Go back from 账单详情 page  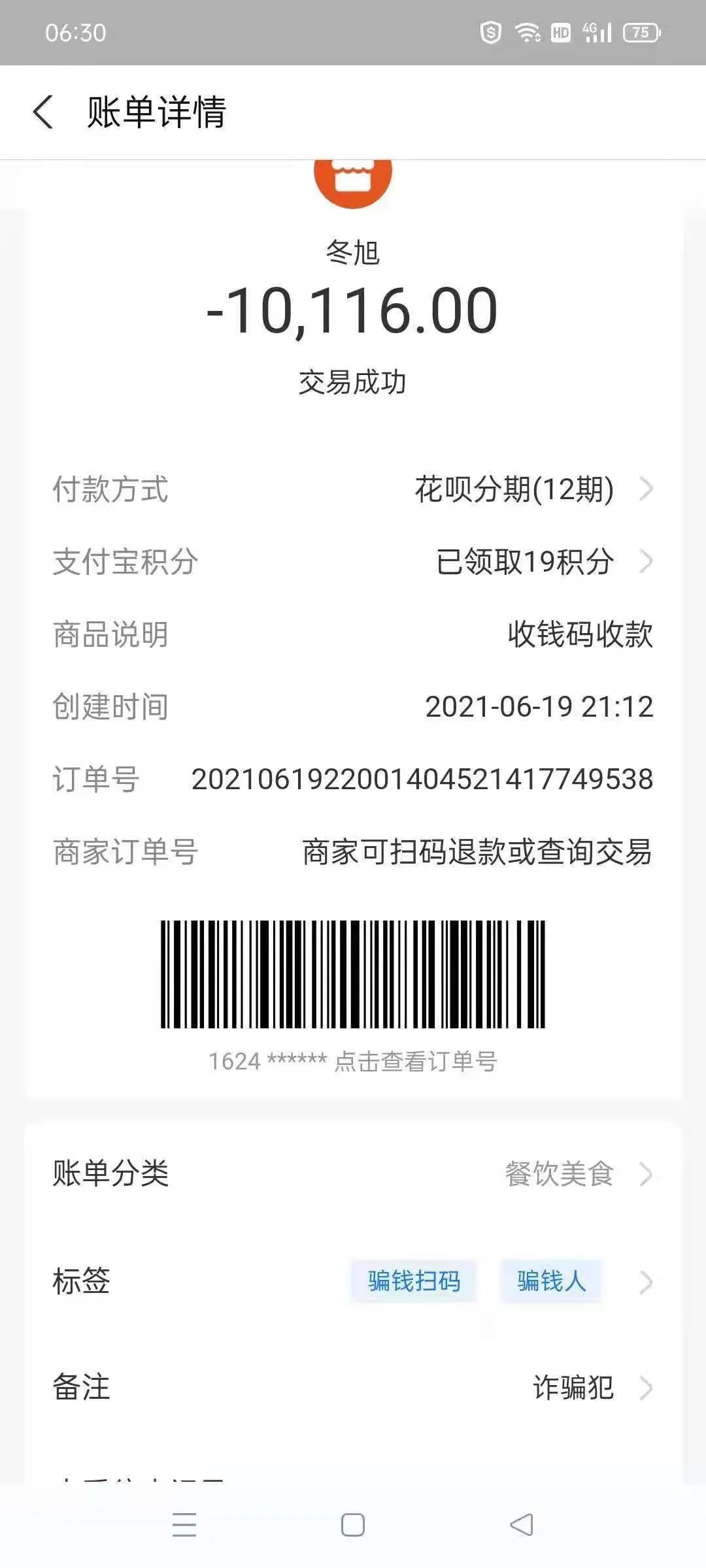coord(43,112)
